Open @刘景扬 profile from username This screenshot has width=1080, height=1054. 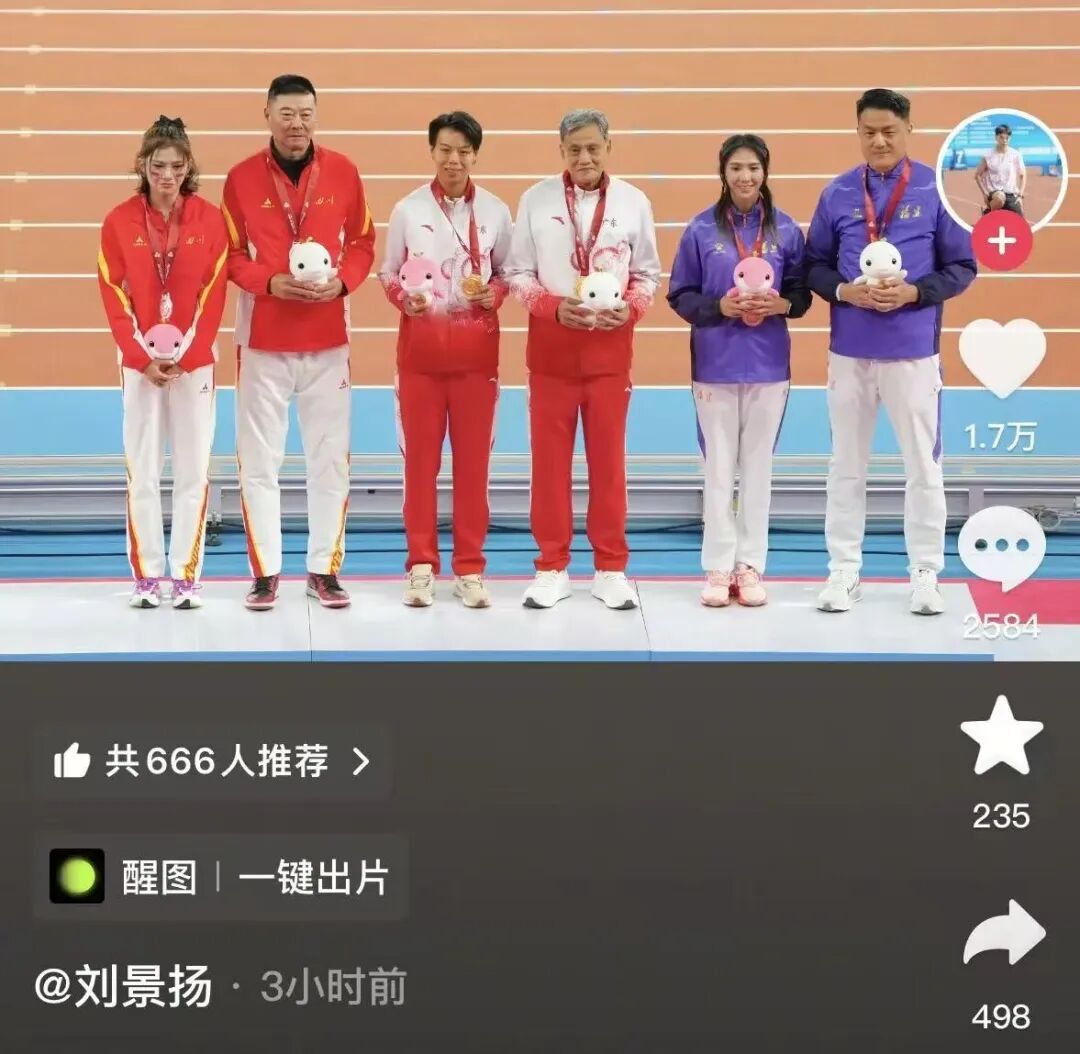pyautogui.click(x=124, y=988)
